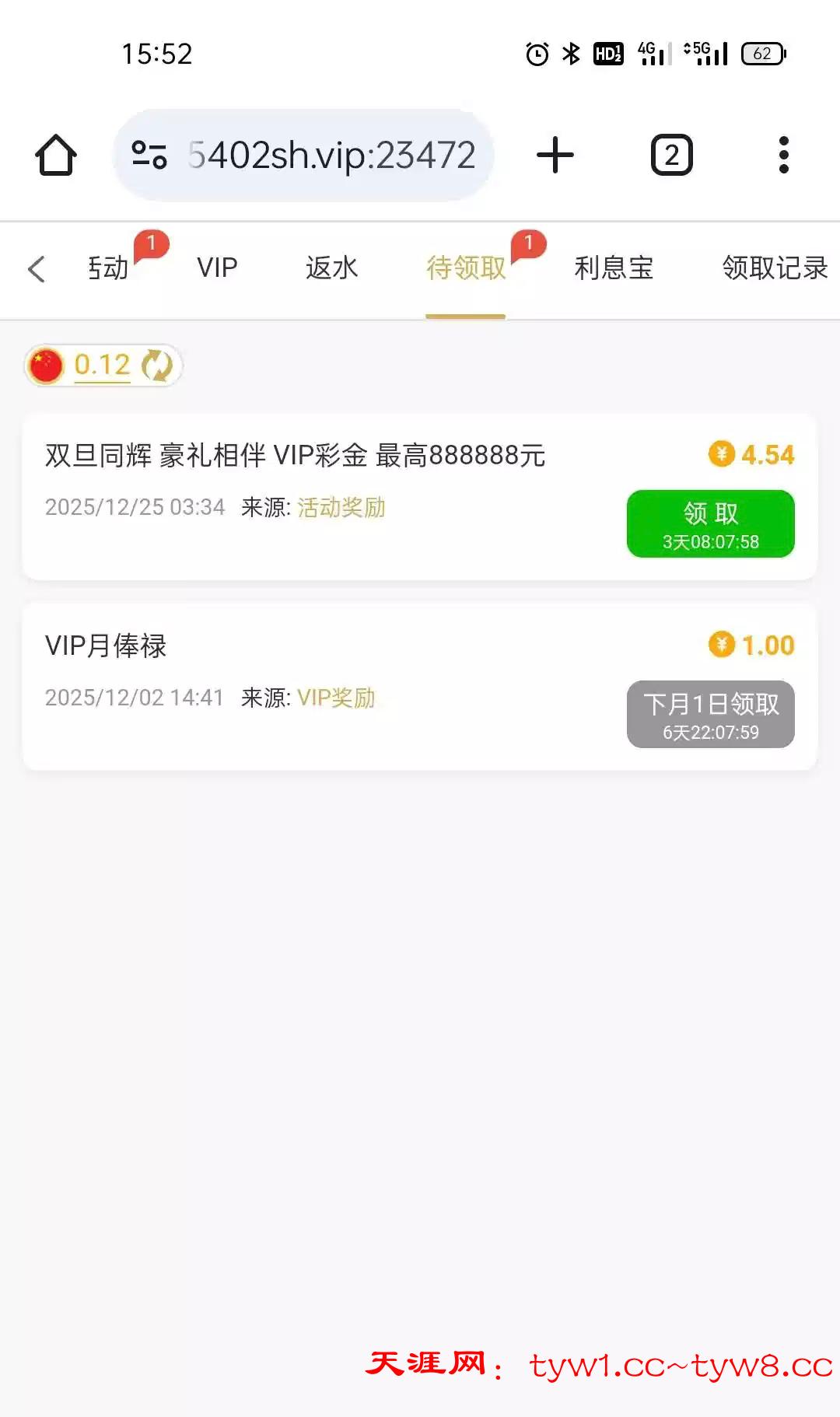Switch to the VIP tab
840x1417 pixels.
[x=217, y=268]
